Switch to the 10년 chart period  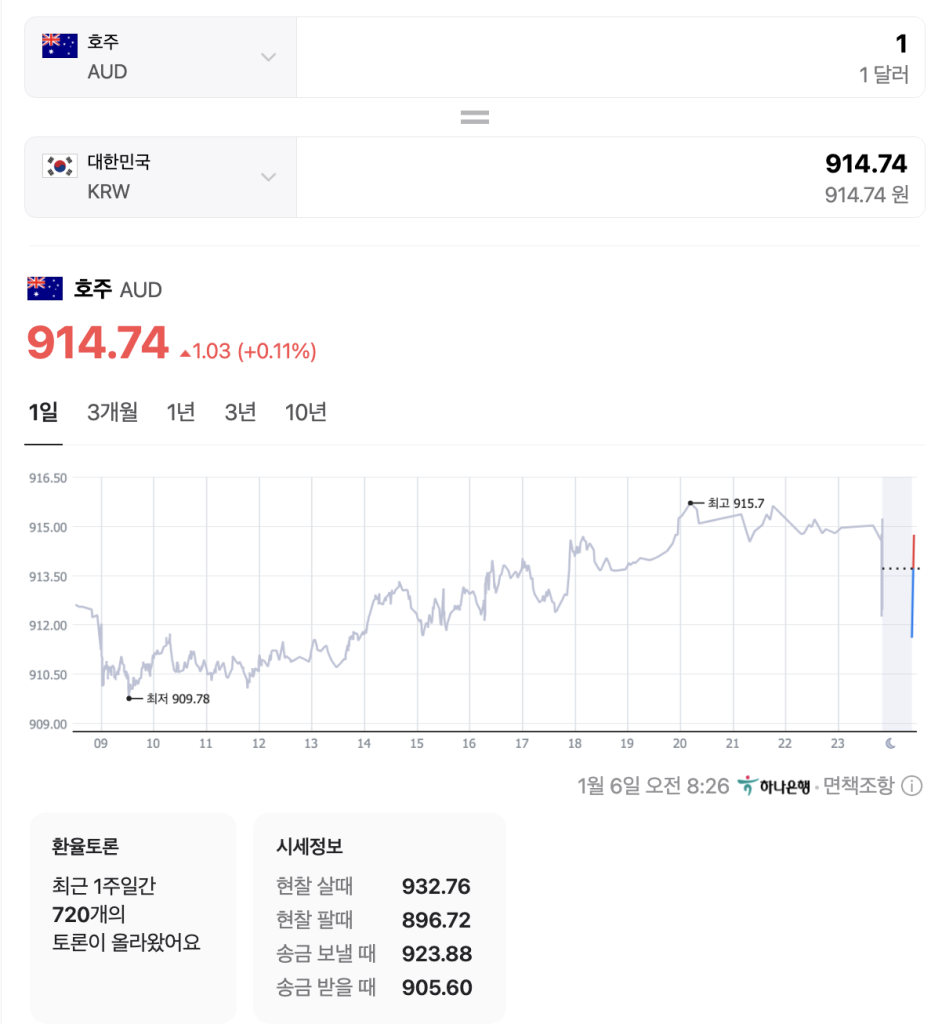click(x=306, y=413)
